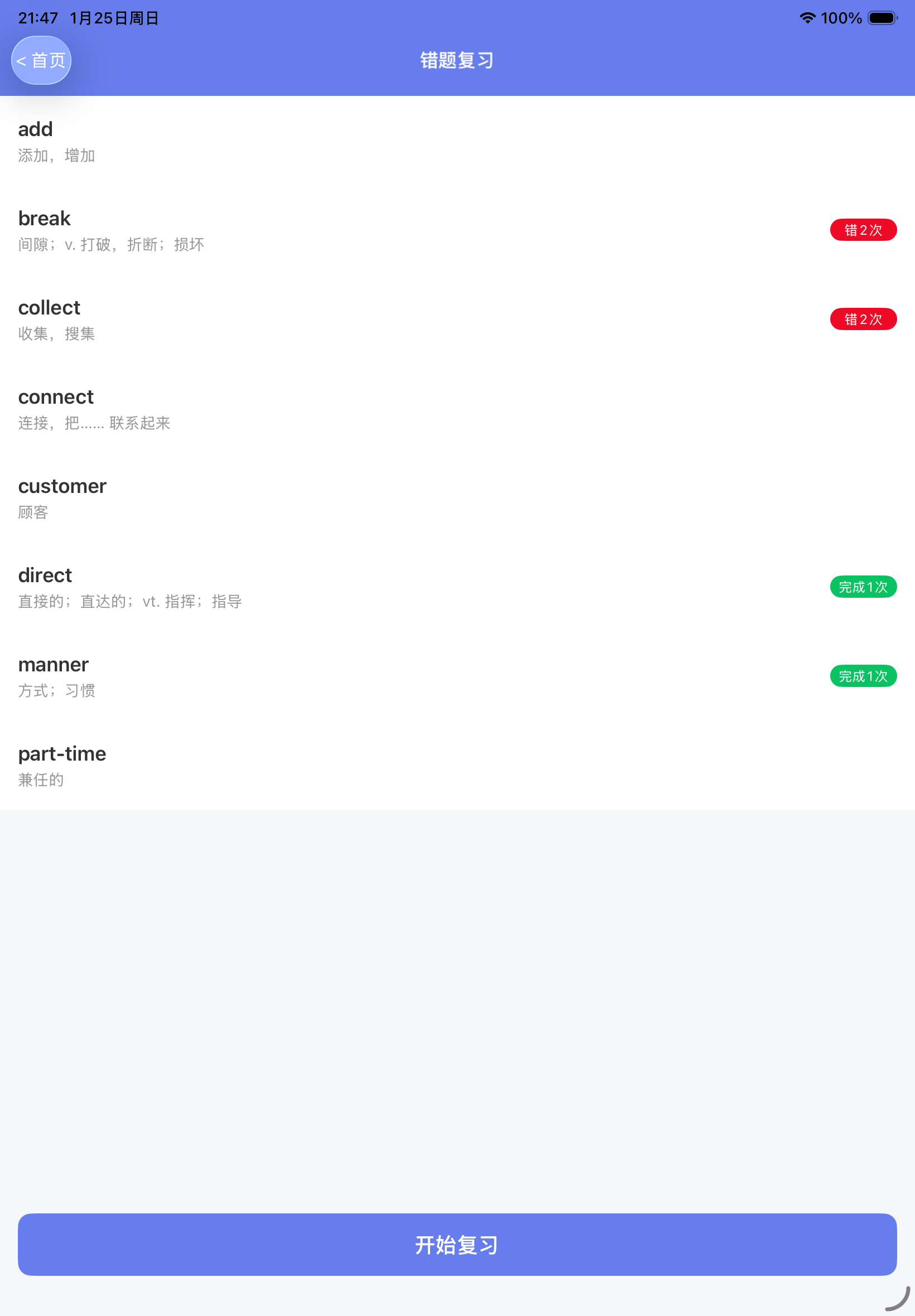Select the word break

44,217
